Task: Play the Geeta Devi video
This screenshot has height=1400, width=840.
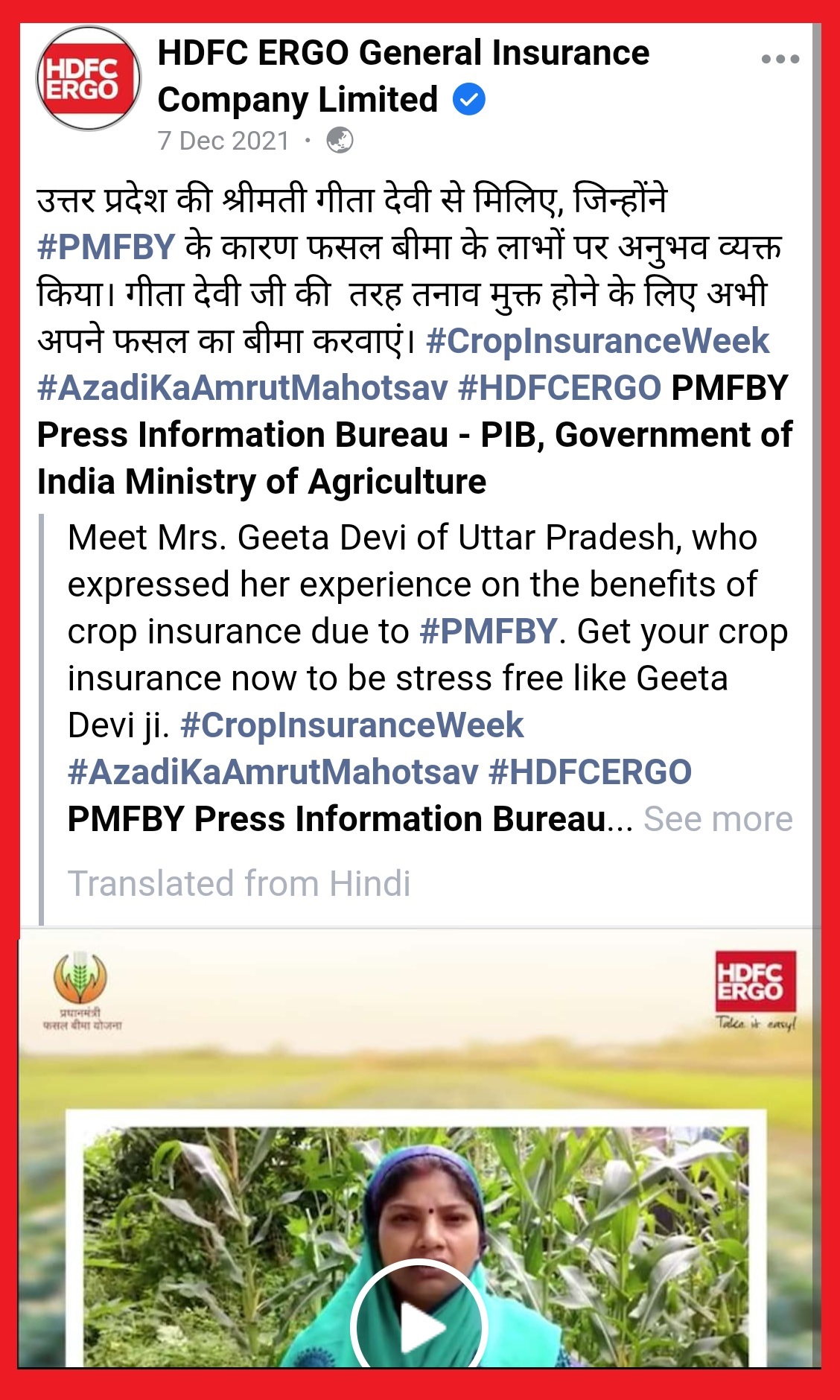Action: coord(419,1326)
